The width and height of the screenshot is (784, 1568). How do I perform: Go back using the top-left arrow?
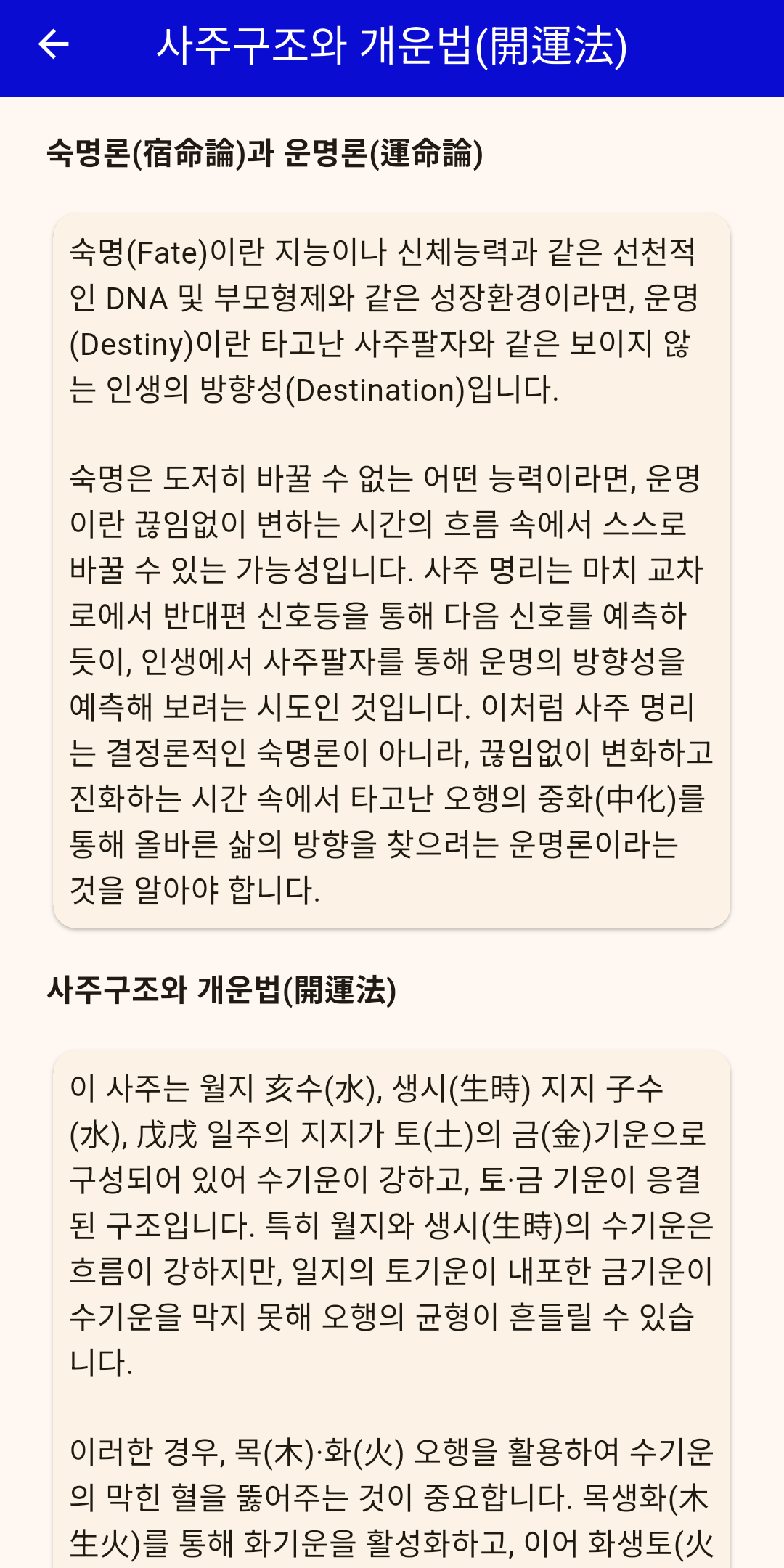[x=53, y=45]
